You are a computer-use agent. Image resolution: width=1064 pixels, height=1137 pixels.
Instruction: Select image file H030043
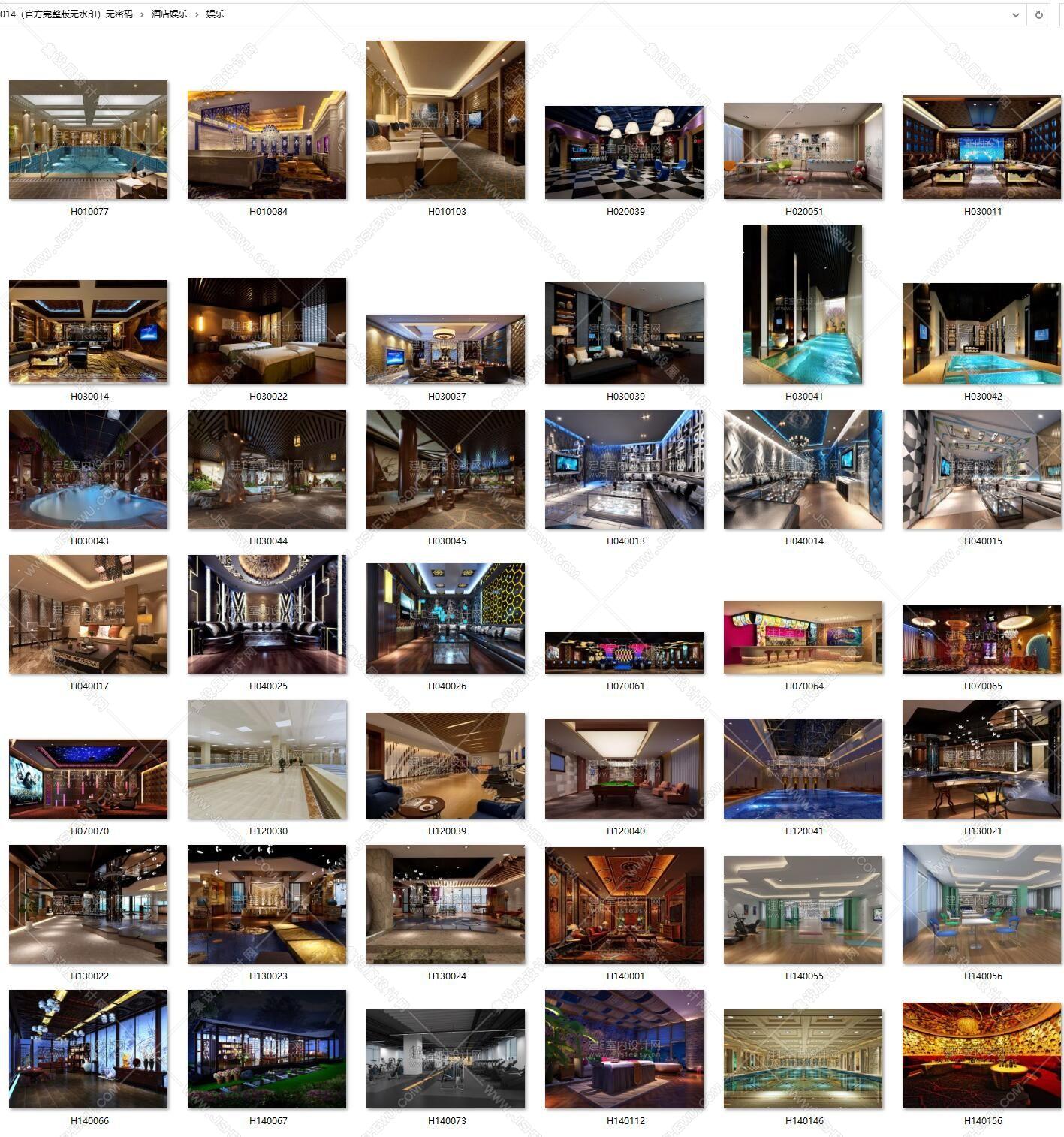pyautogui.click(x=89, y=469)
